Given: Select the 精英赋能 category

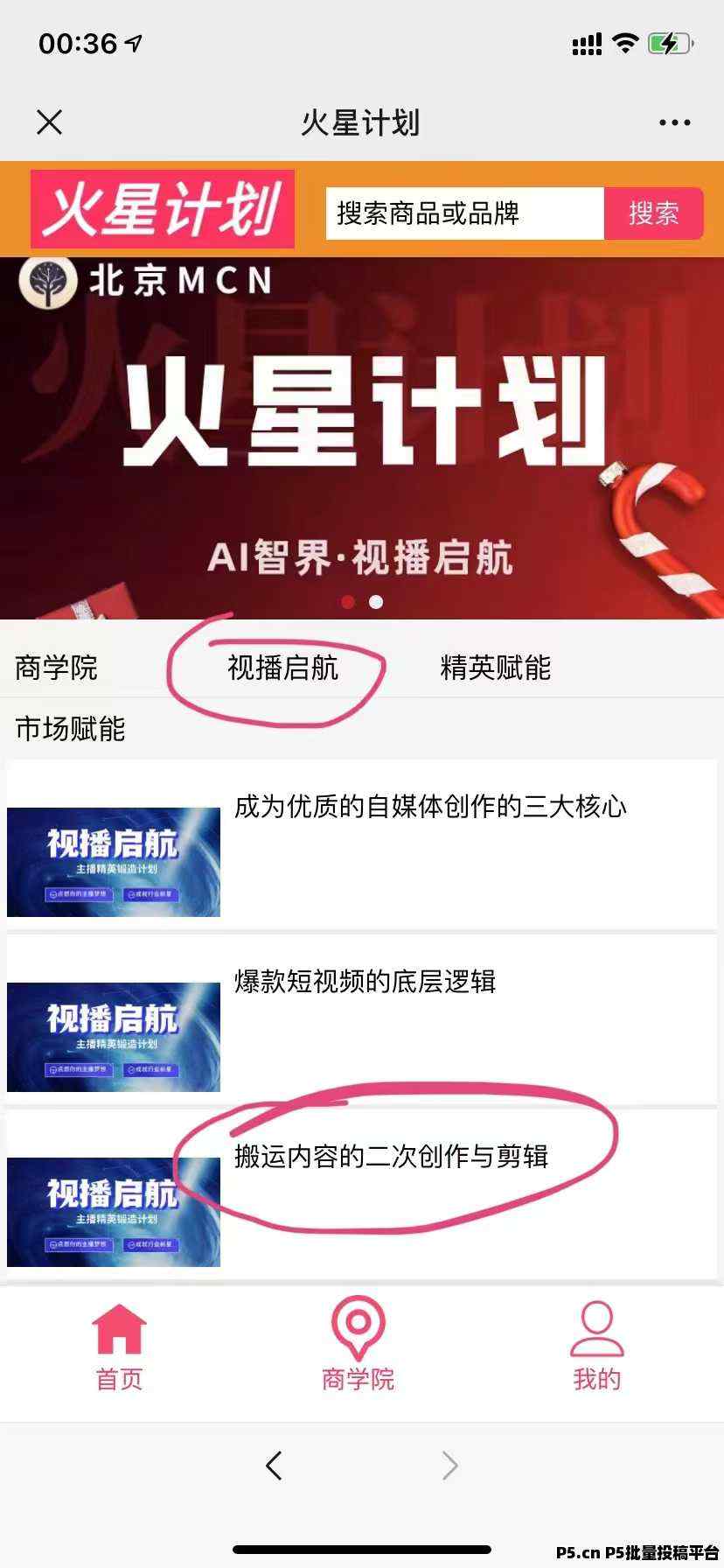Looking at the screenshot, I should (x=495, y=668).
